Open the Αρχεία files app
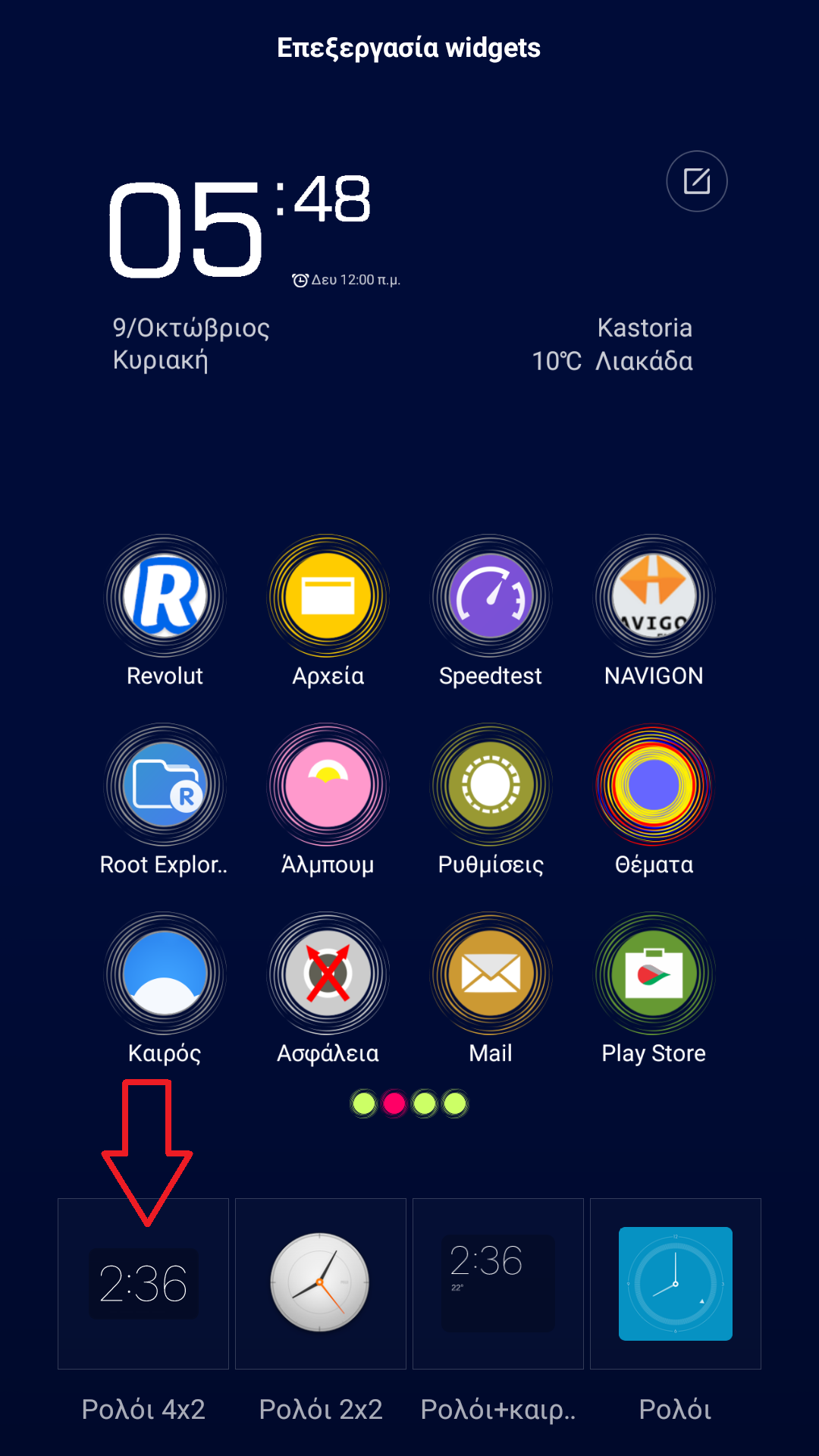 point(328,596)
